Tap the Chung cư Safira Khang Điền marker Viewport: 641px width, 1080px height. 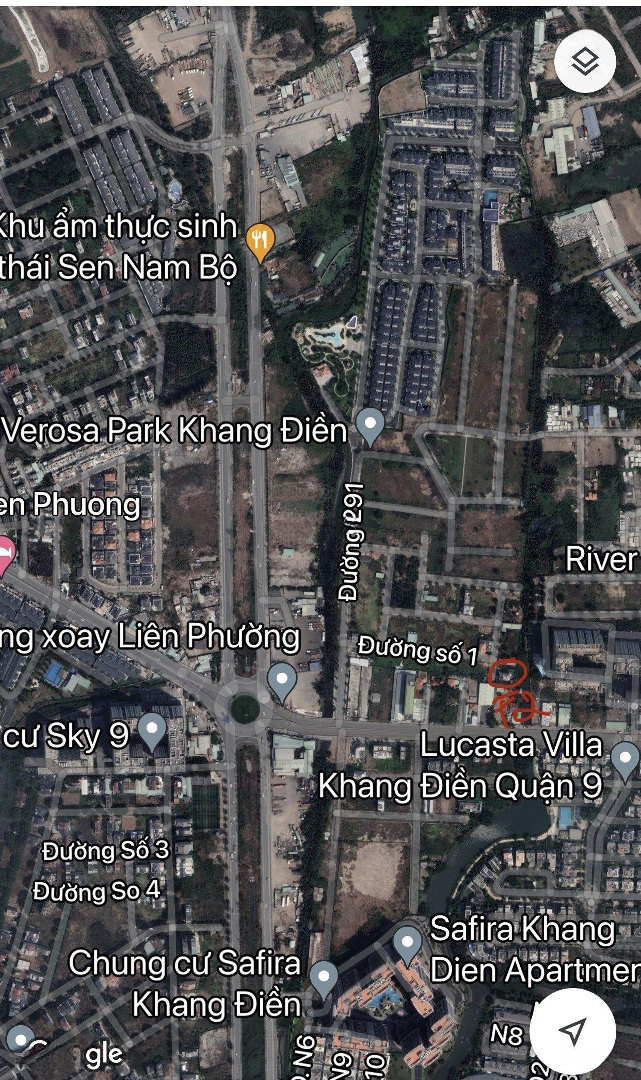pos(323,978)
